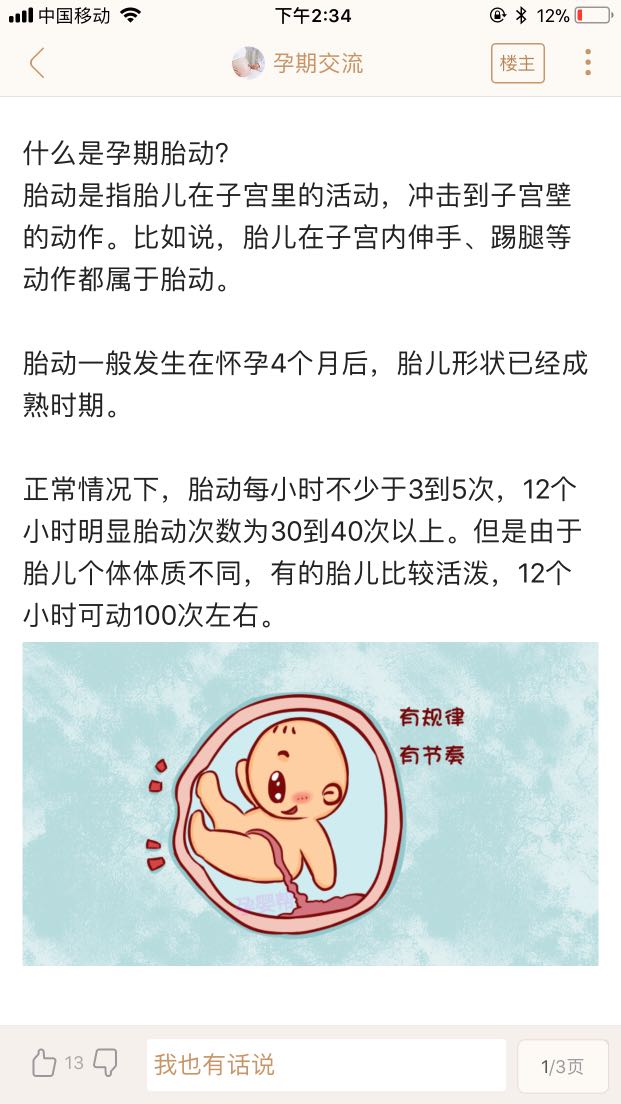
Task: Tap the 我也有话说 comment field
Action: [326, 1065]
